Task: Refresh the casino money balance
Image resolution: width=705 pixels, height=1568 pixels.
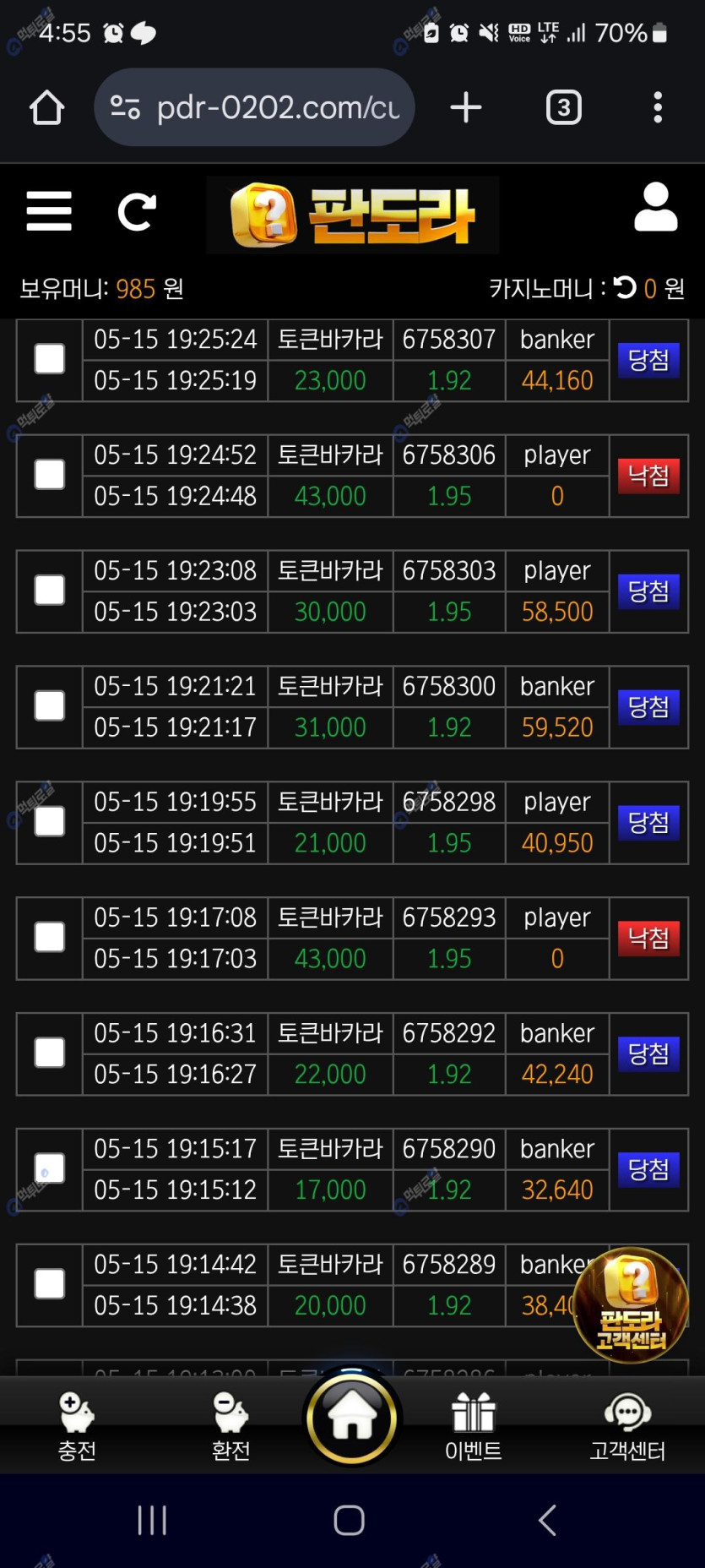Action: click(625, 288)
